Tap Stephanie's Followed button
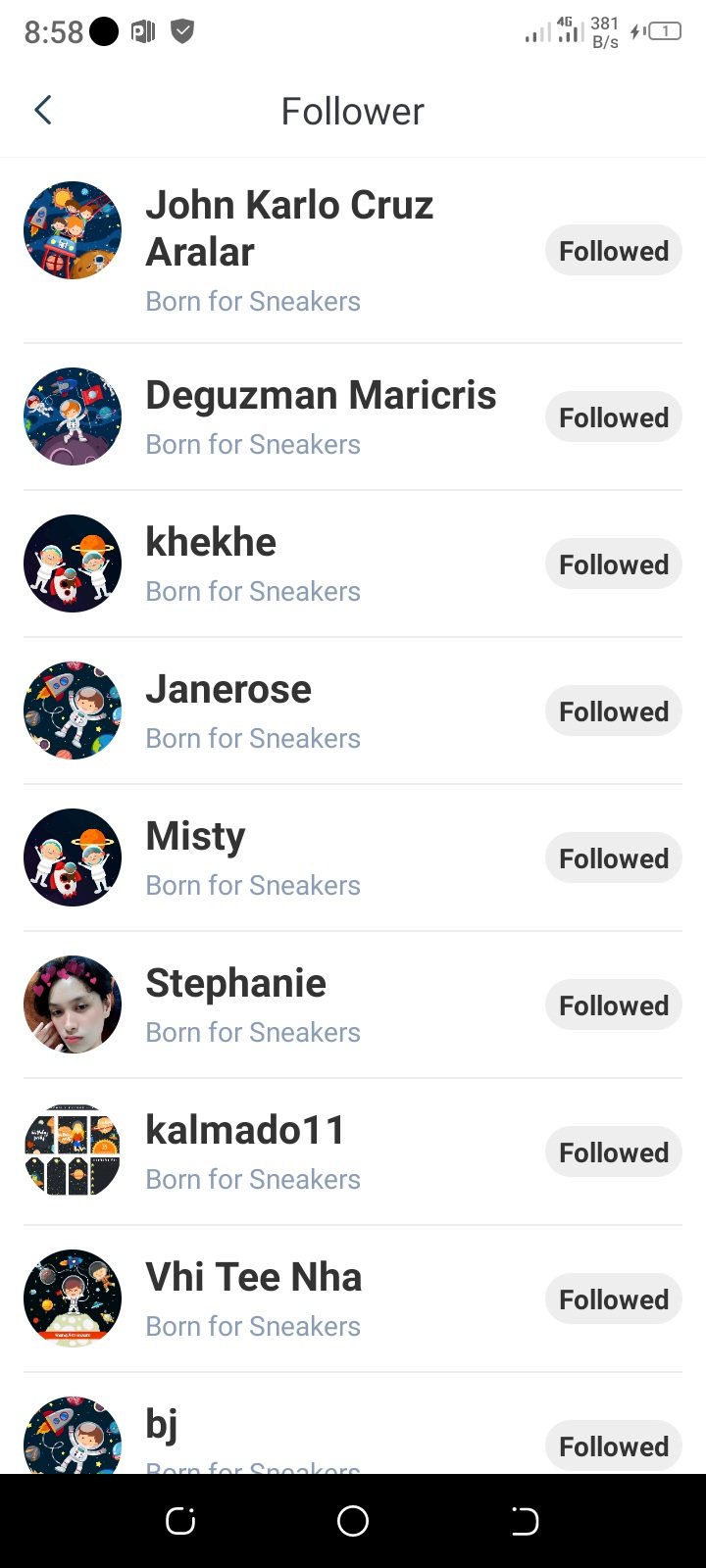 613,1005
